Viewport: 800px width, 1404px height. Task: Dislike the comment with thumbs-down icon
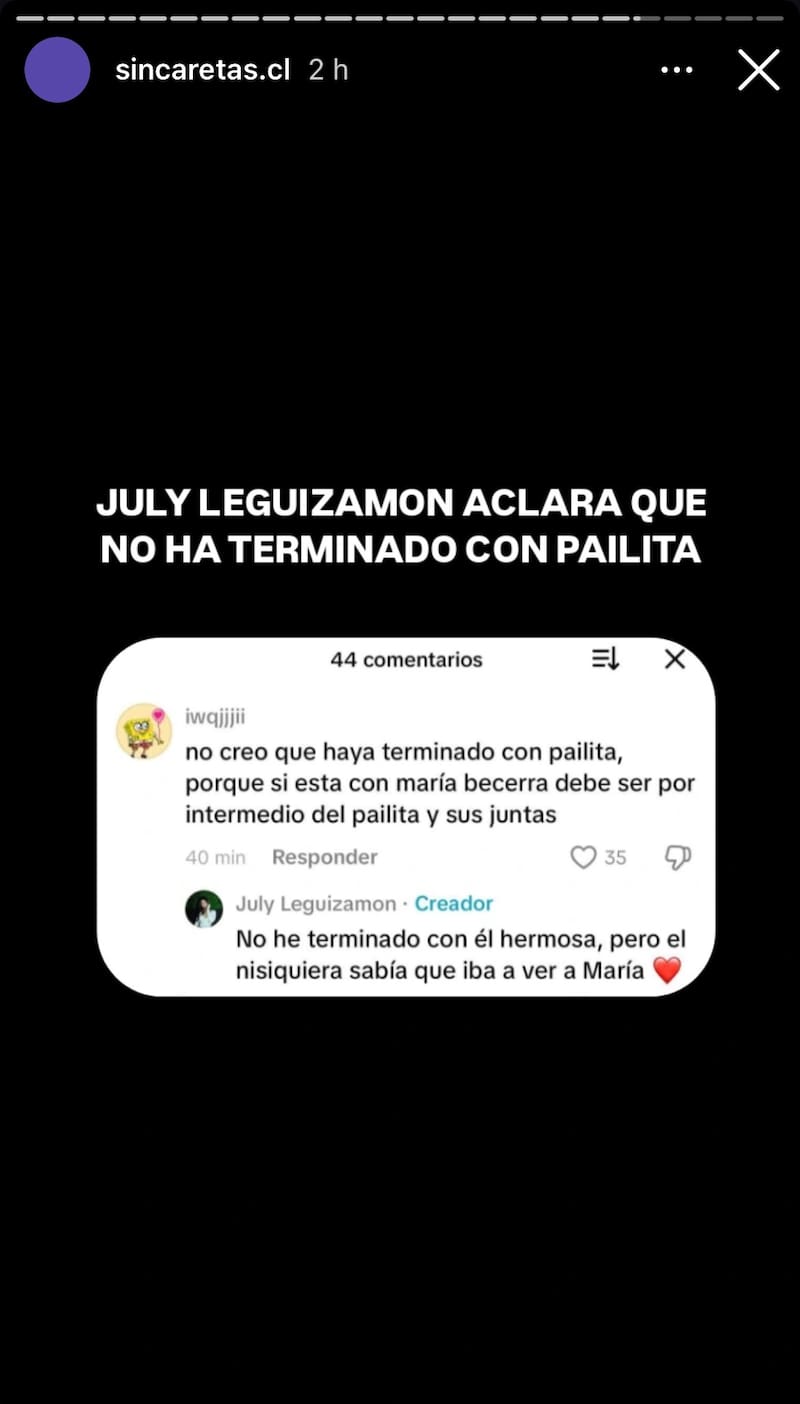[678, 857]
